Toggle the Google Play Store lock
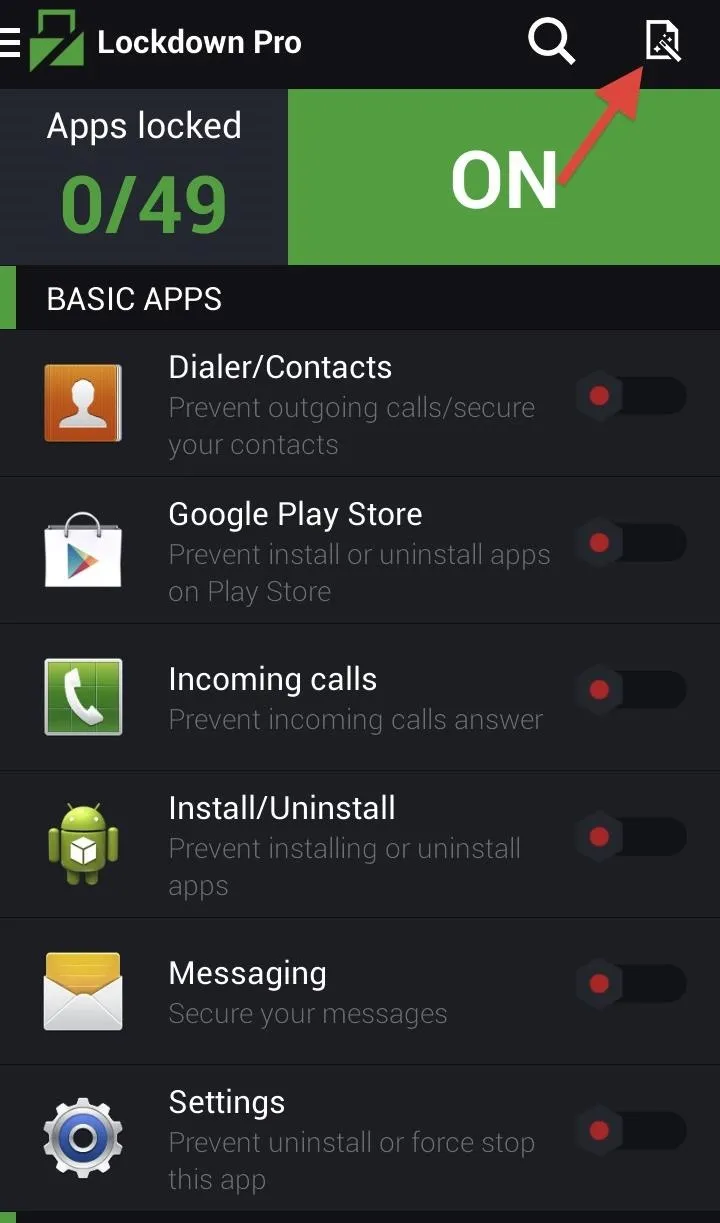The width and height of the screenshot is (720, 1223). tap(632, 543)
